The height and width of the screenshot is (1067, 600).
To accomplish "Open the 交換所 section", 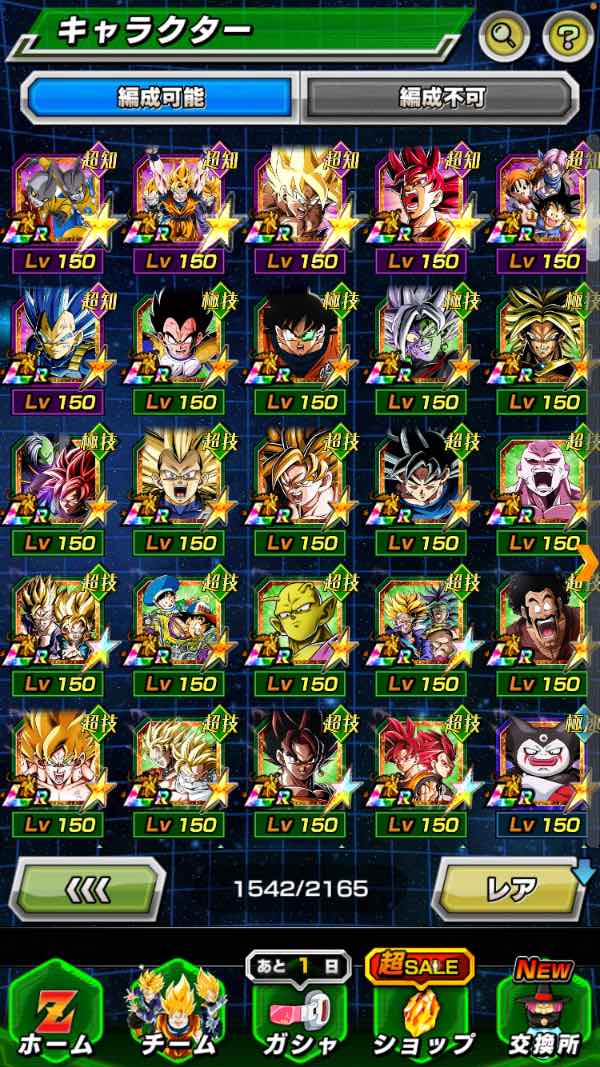I will [x=545, y=1010].
